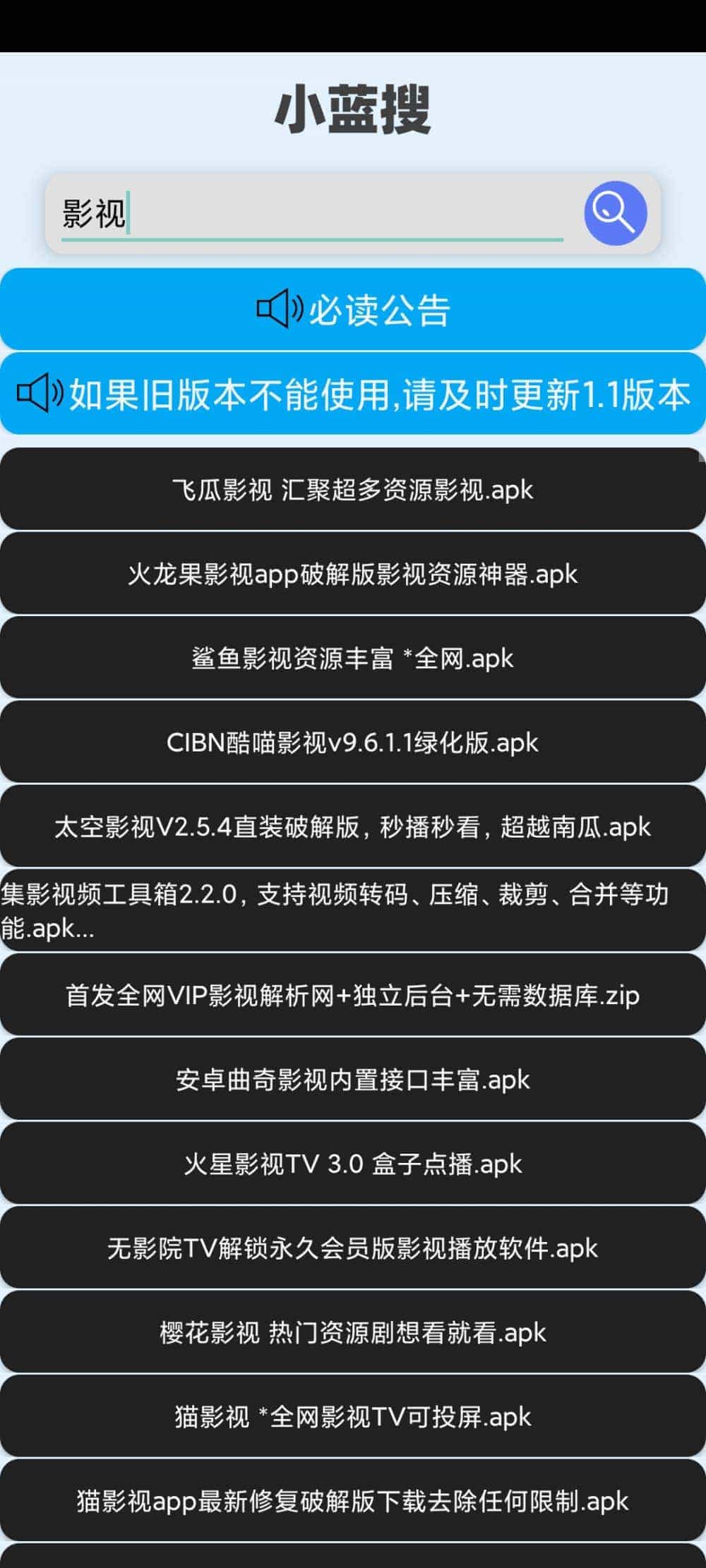Tap the search field containing 影视

click(311, 213)
